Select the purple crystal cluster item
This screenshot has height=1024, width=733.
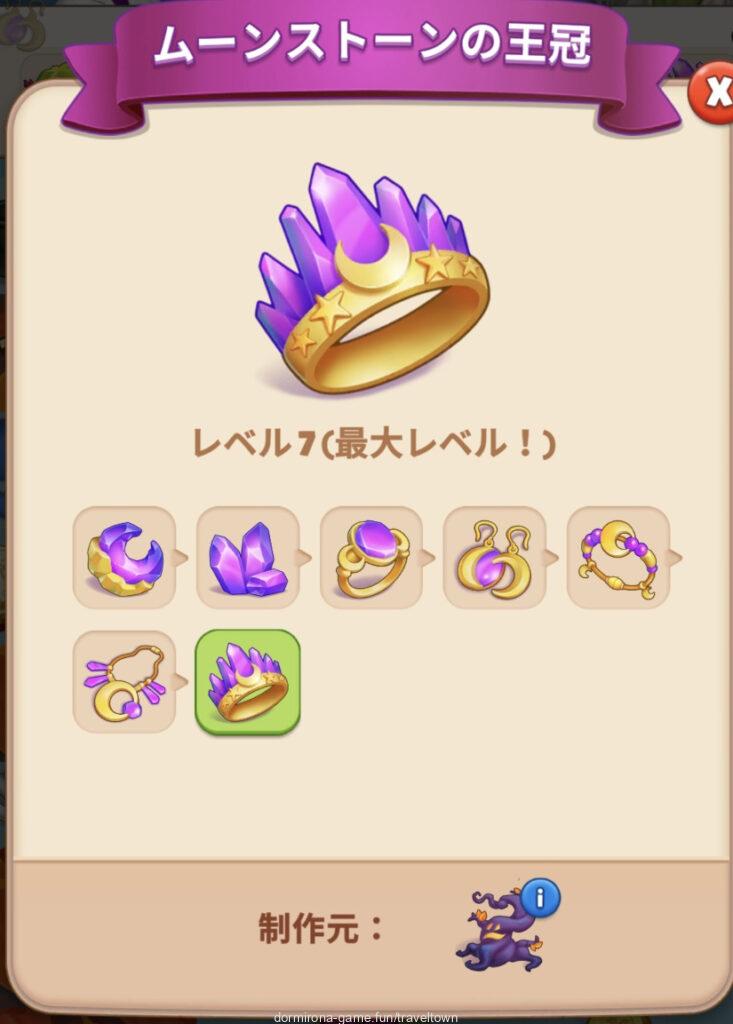tap(247, 558)
